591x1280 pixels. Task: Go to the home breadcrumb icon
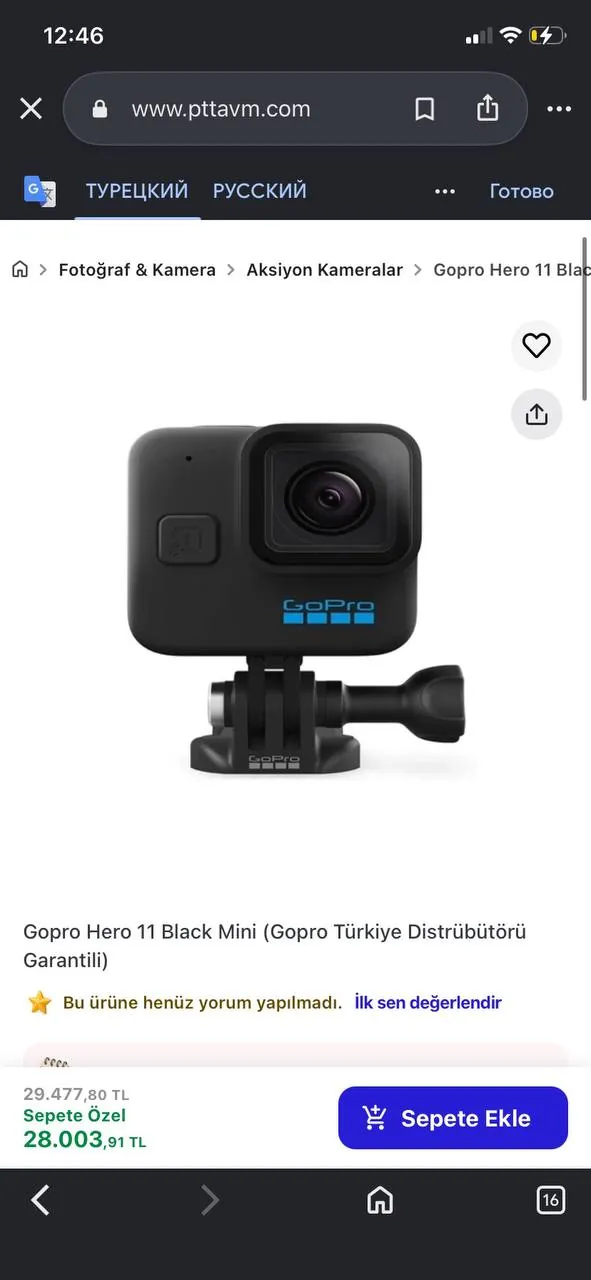(x=20, y=269)
